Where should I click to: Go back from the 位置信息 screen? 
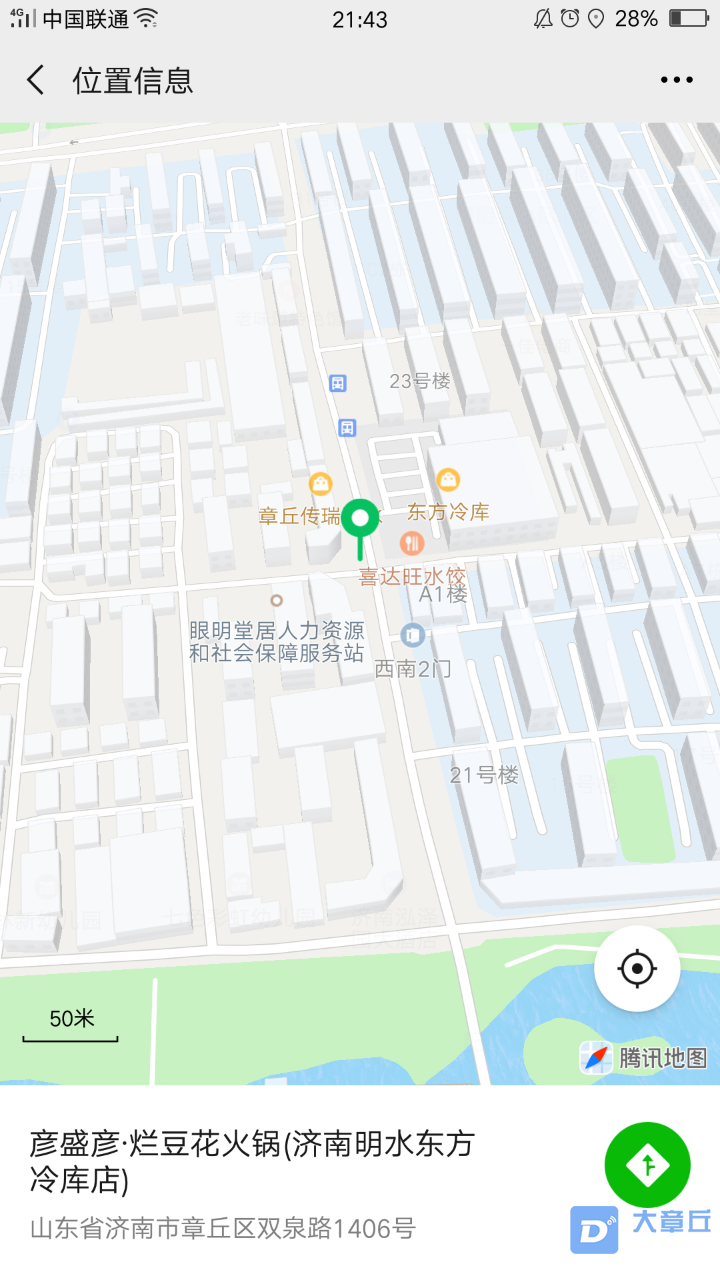[x=36, y=80]
